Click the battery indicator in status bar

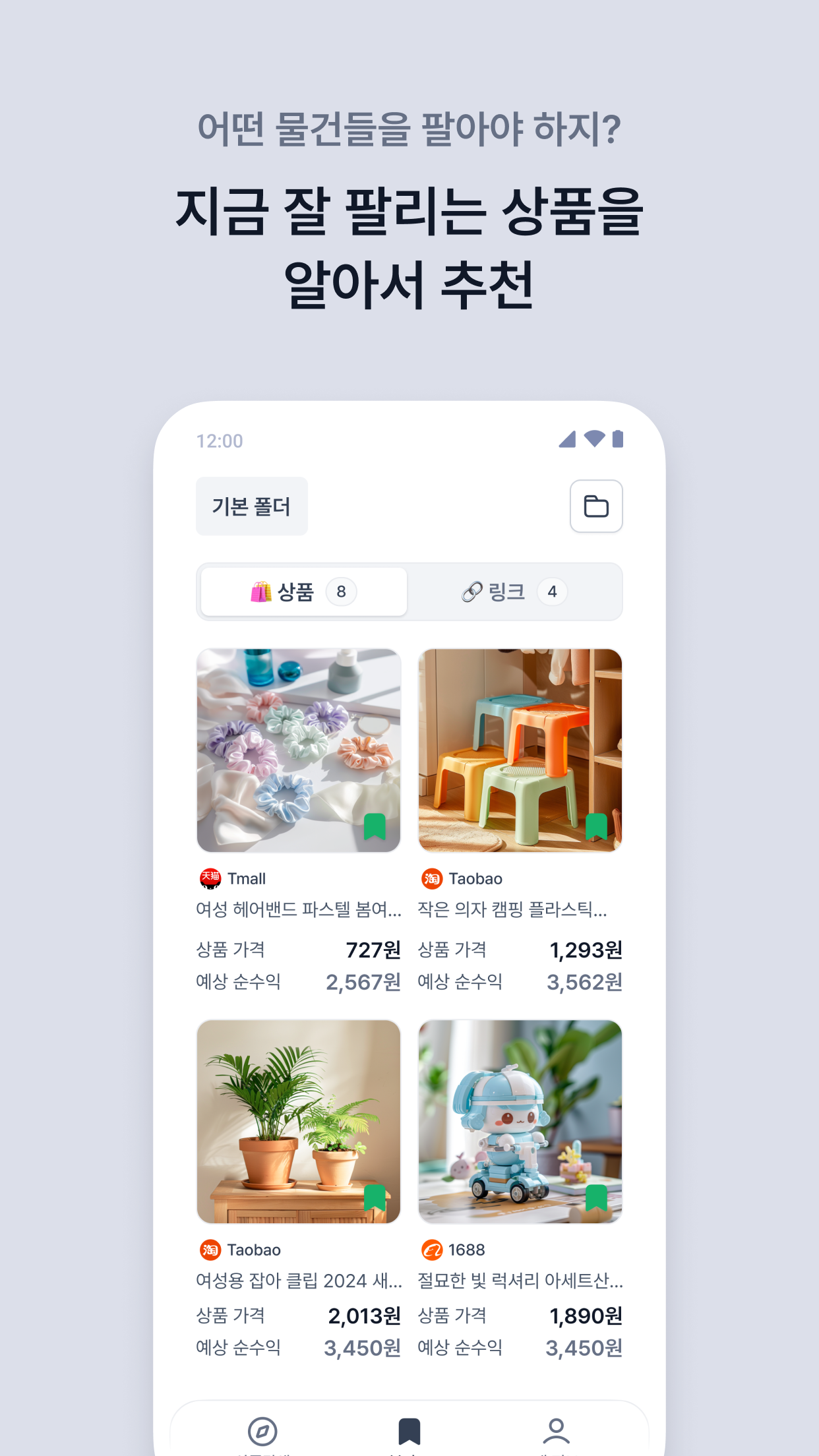pos(618,440)
